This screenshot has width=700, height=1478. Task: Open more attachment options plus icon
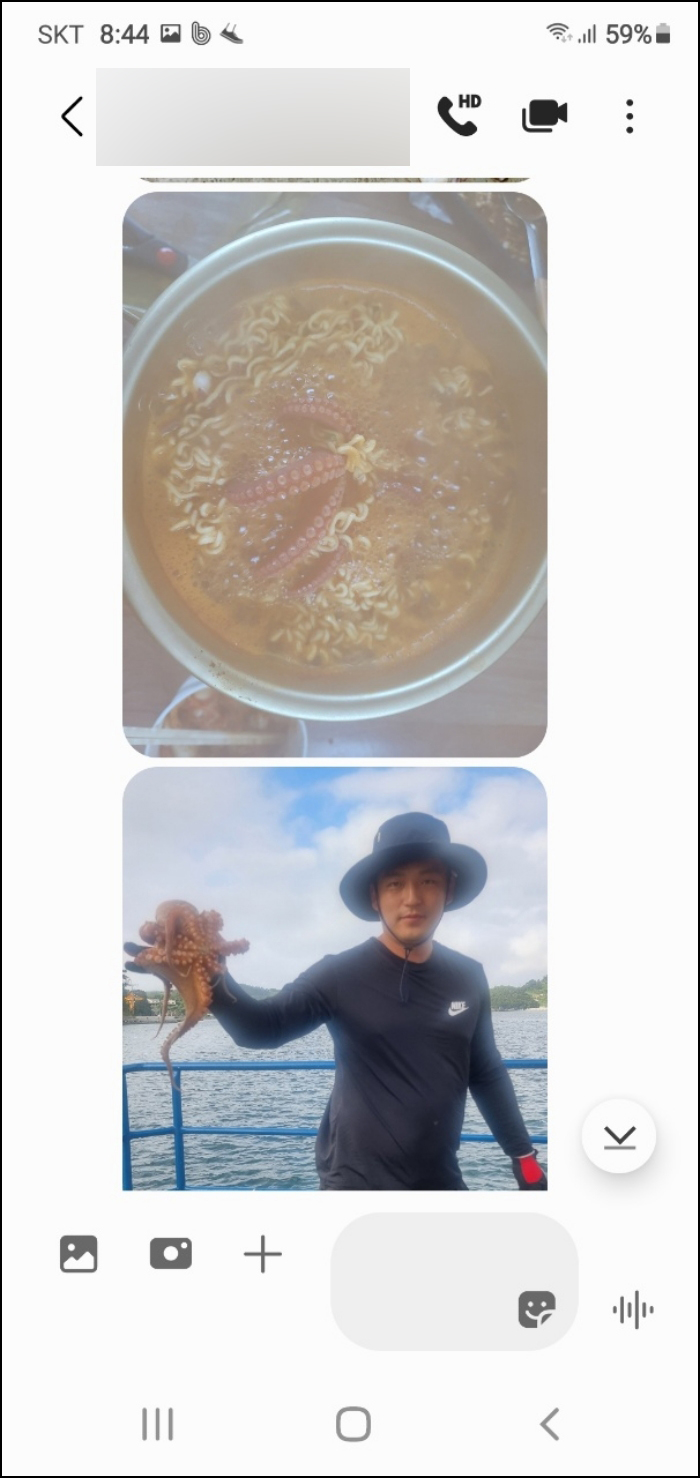coord(263,1253)
